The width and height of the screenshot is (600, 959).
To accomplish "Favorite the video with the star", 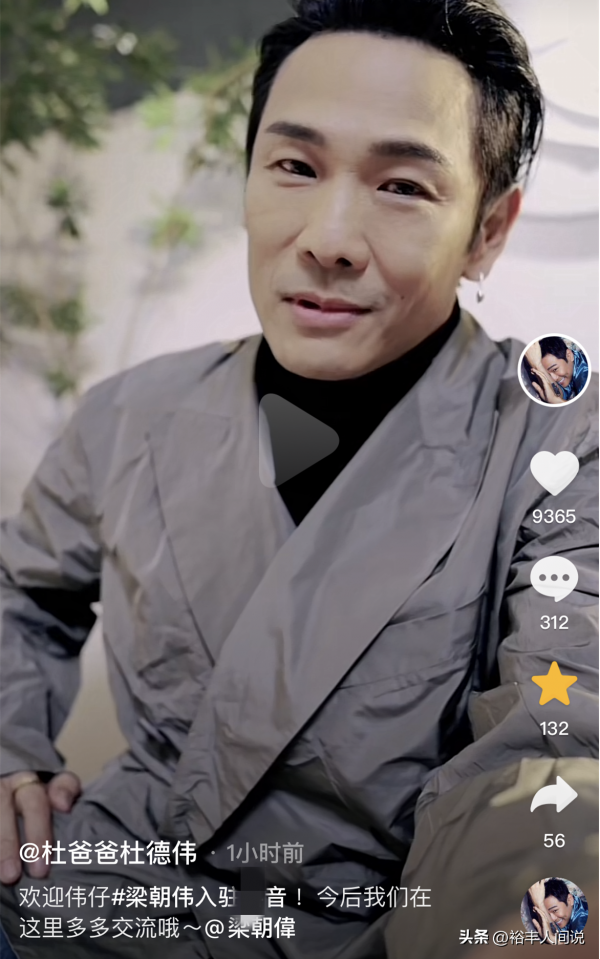I will [x=554, y=685].
